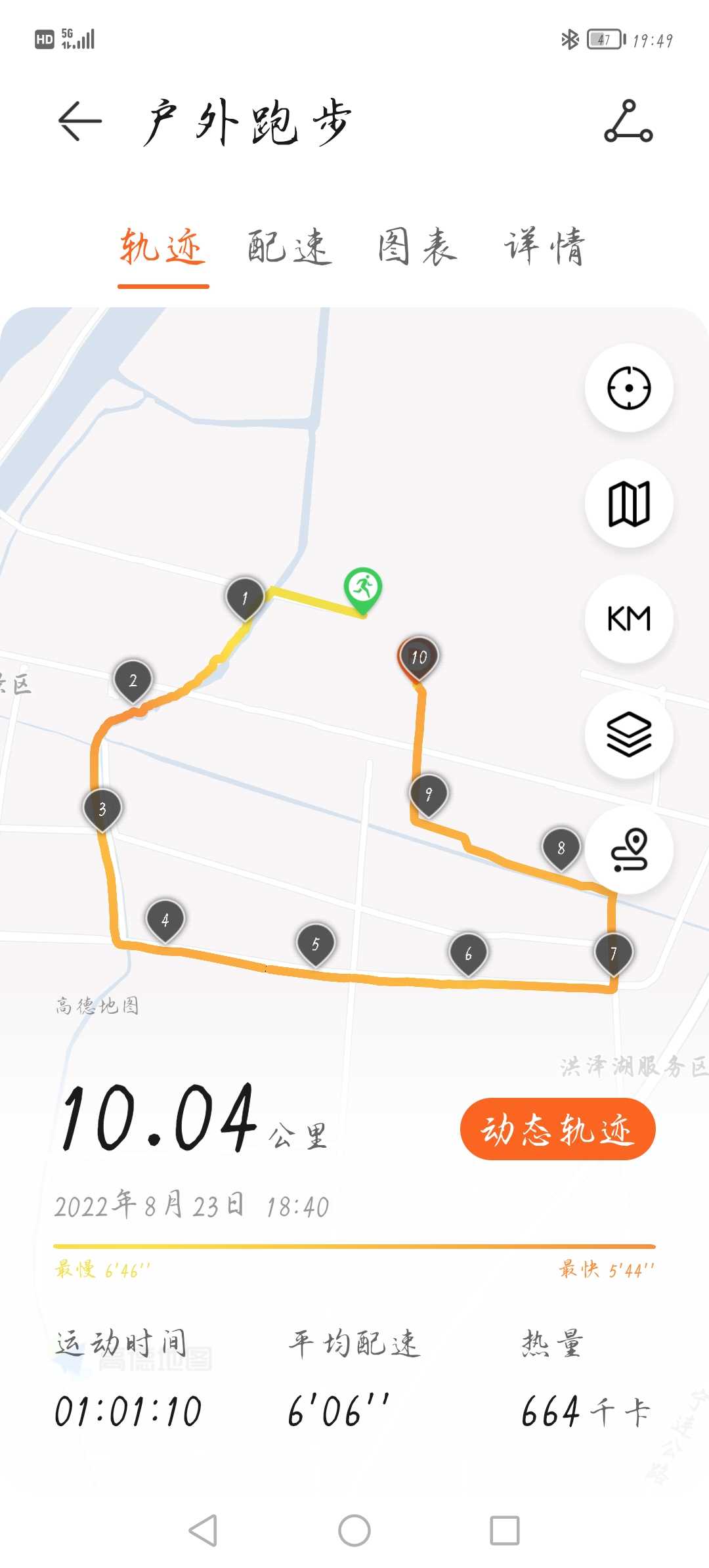Toggle the KM markers button
The image size is (709, 1568).
(629, 619)
